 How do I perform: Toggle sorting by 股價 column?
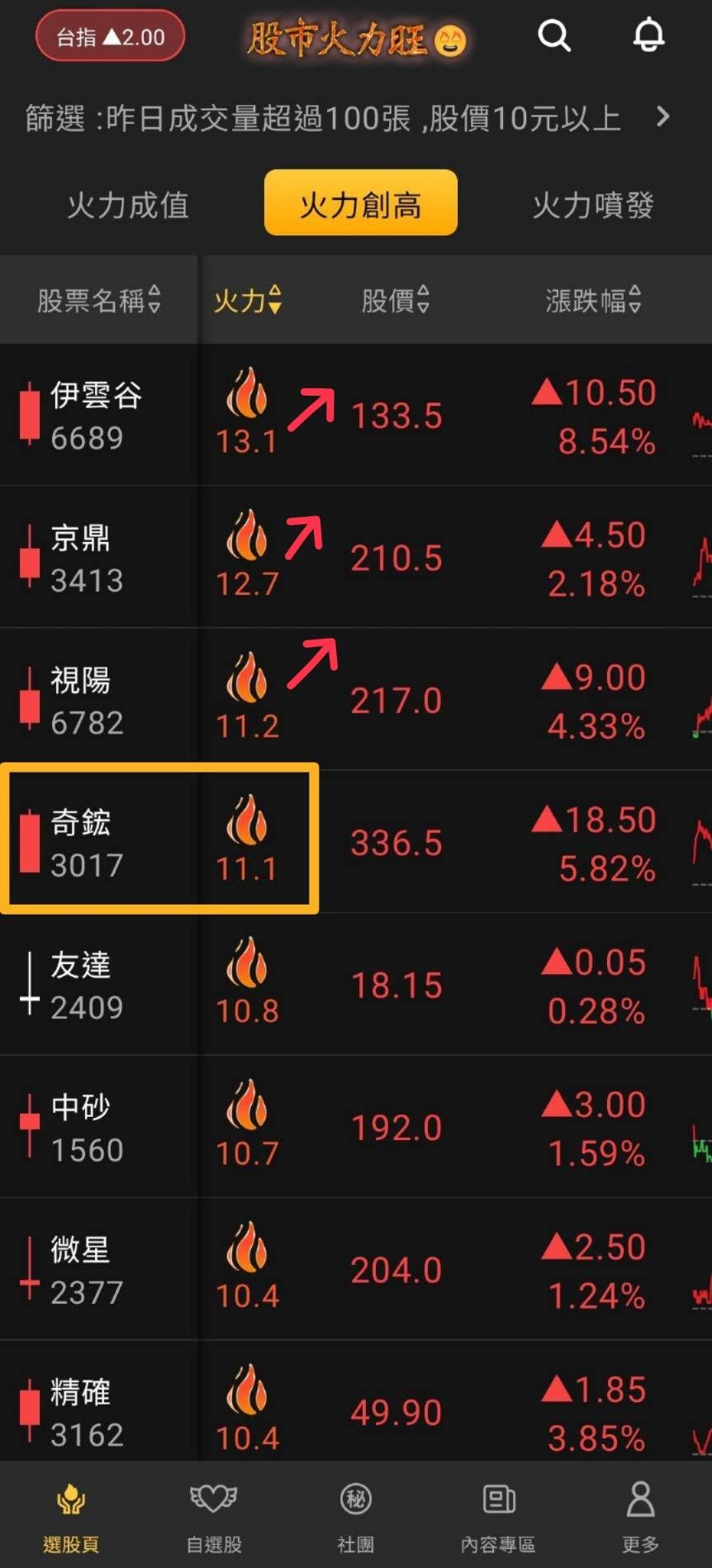point(396,301)
